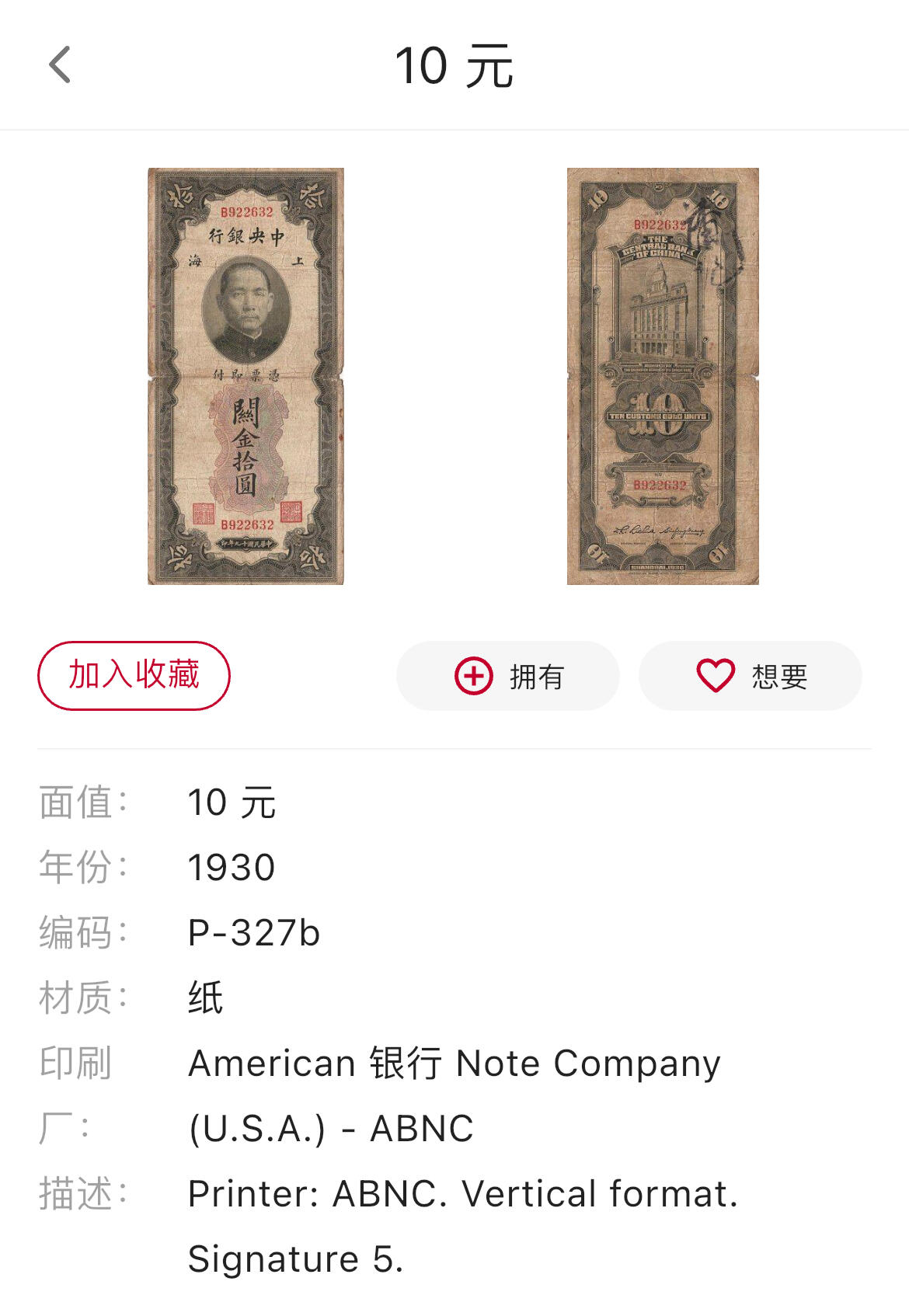909x1316 pixels.
Task: View the banknote back image
Action: (x=663, y=376)
